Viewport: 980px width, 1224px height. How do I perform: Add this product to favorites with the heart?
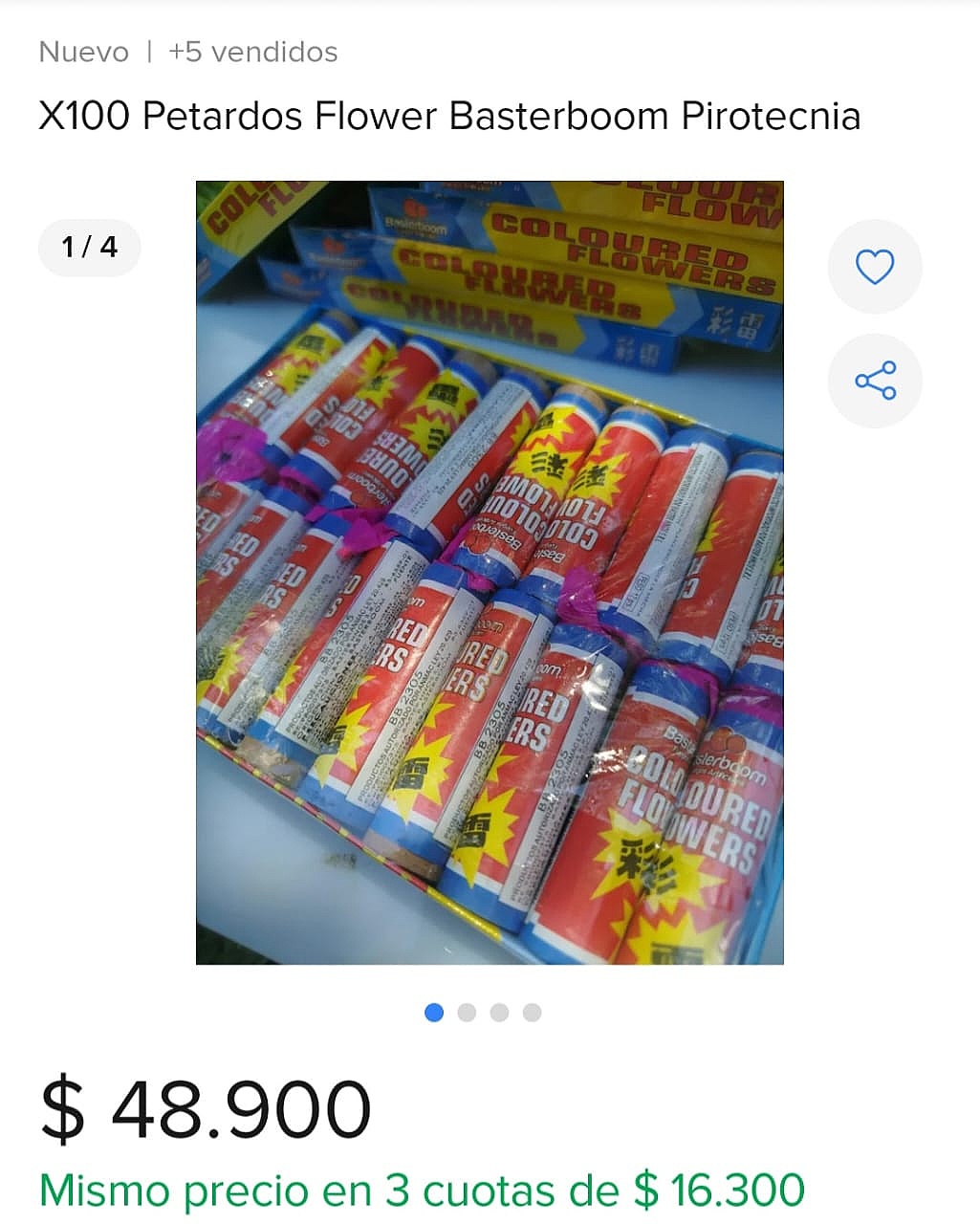click(874, 267)
